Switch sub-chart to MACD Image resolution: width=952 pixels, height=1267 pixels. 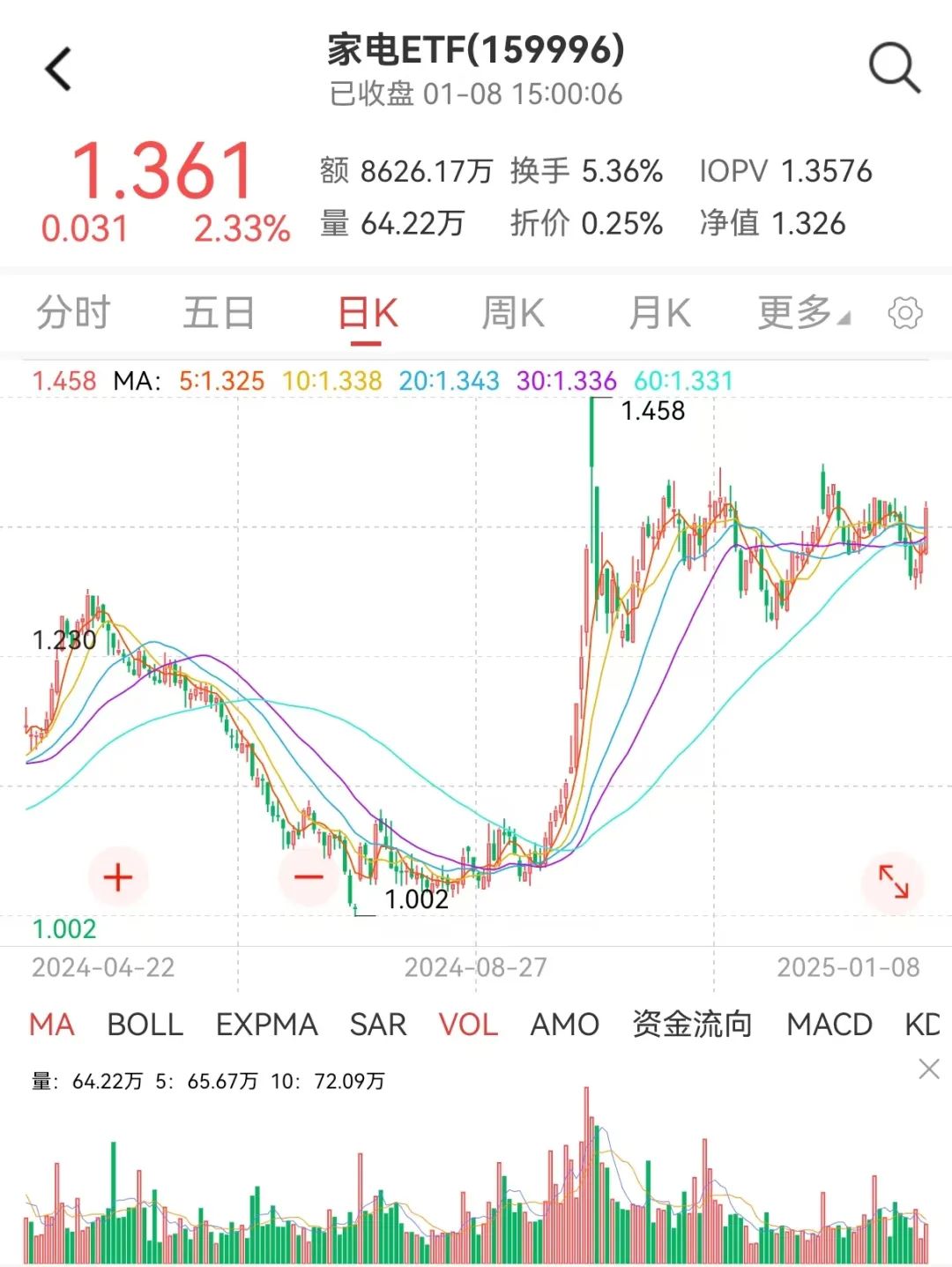click(x=829, y=1025)
